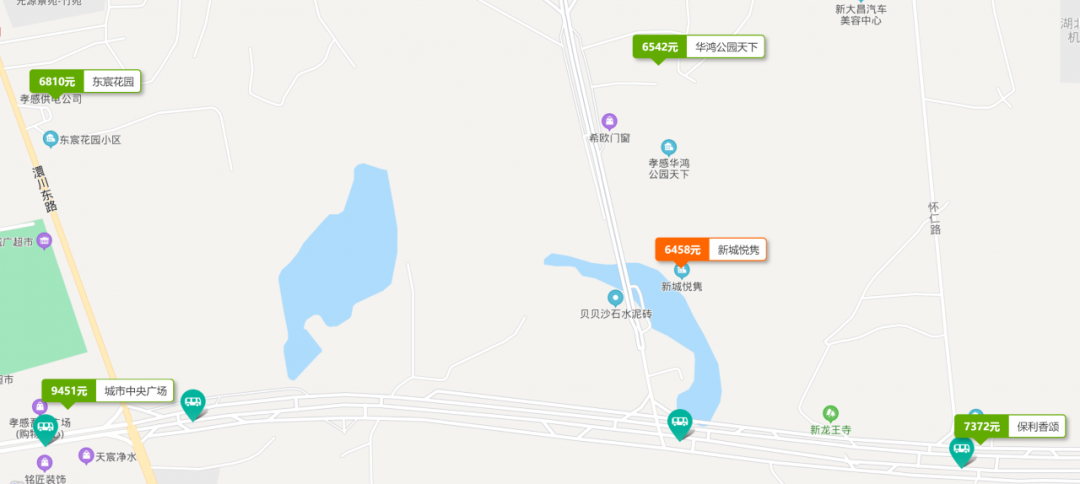The height and width of the screenshot is (484, 1080).
Task: Tap the orange 新城悦隽 6458元 marker
Action: click(711, 250)
